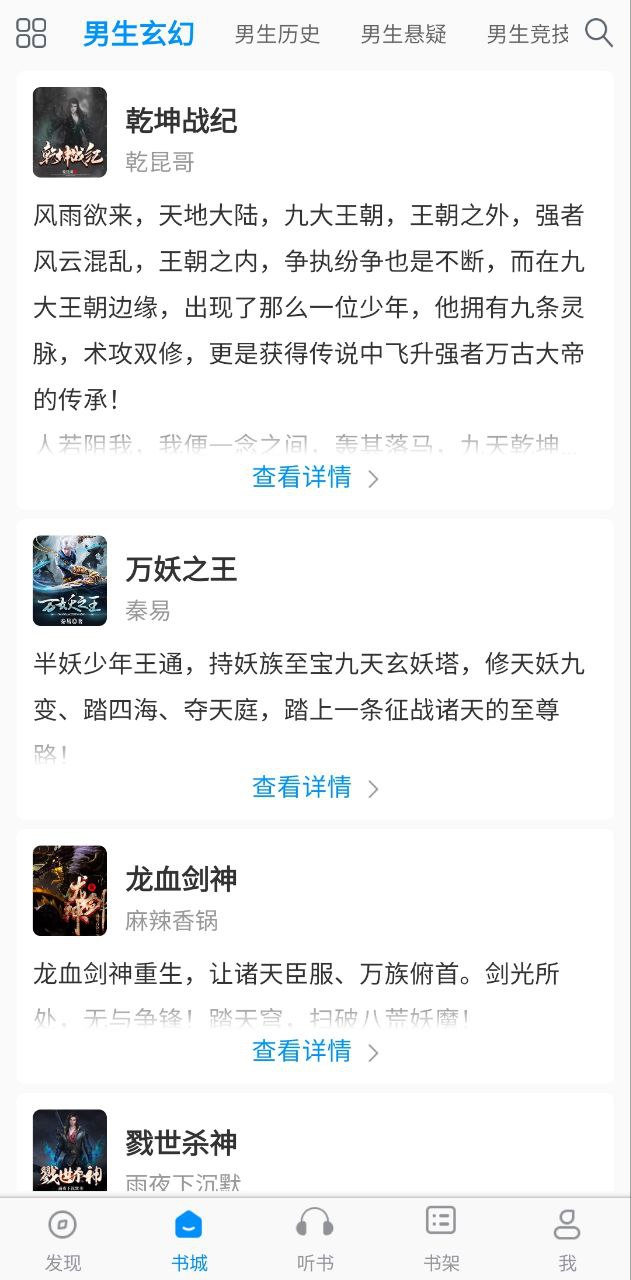The width and height of the screenshot is (631, 1280).
Task: View details for 龙血剑神
Action: pyautogui.click(x=315, y=1052)
